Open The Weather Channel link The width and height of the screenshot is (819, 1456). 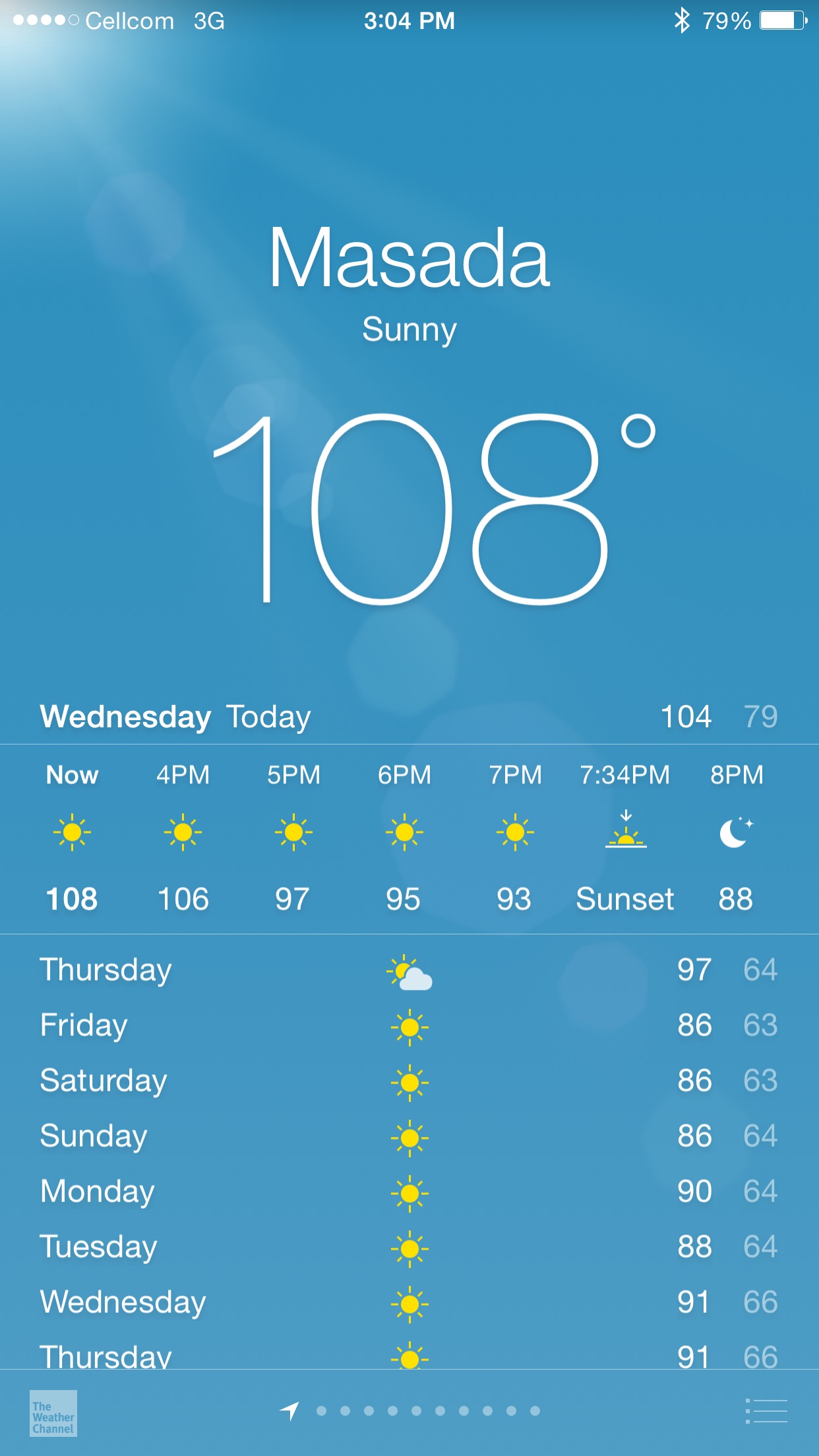coord(53,1413)
